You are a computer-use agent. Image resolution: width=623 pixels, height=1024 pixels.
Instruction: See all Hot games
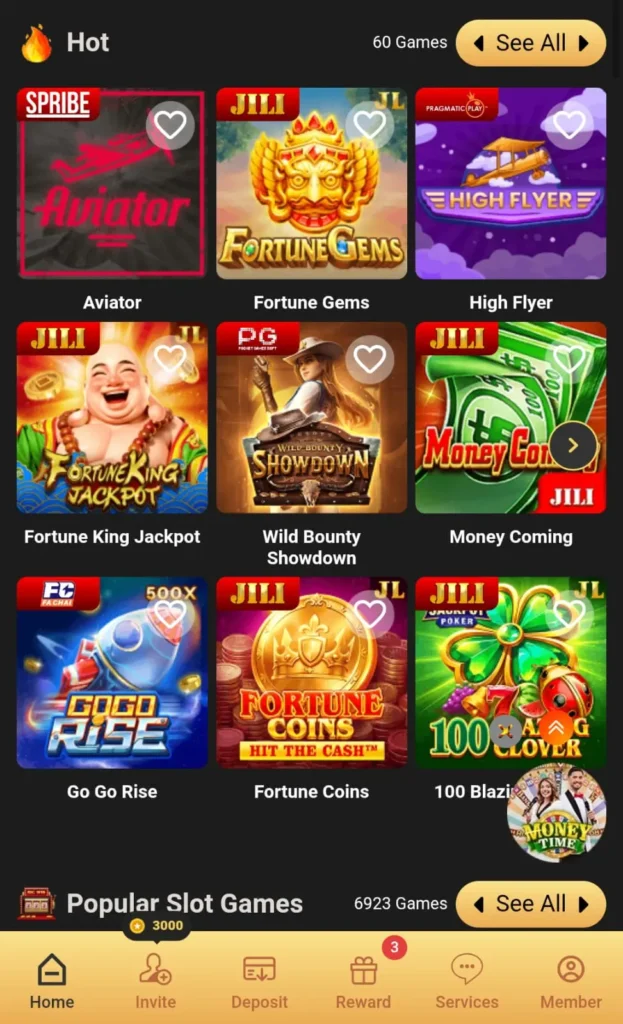pyautogui.click(x=530, y=43)
